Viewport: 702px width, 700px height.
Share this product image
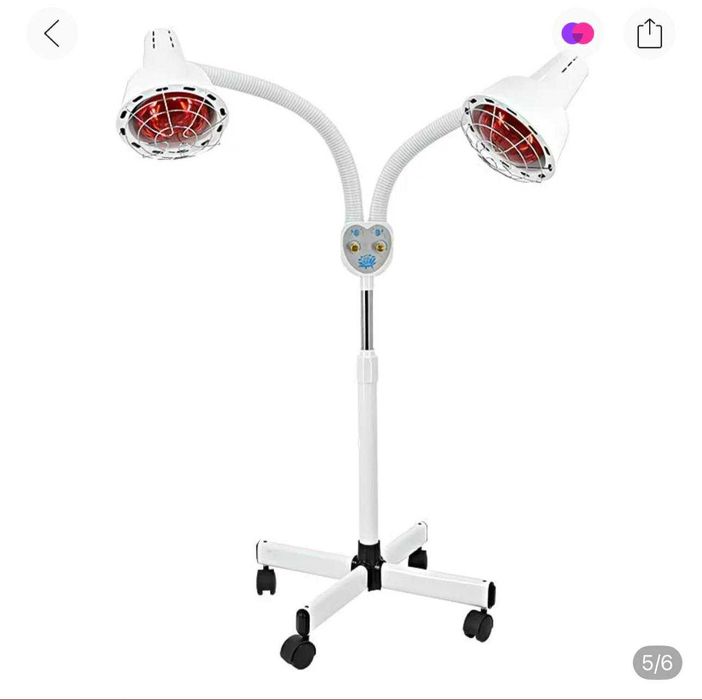click(649, 34)
